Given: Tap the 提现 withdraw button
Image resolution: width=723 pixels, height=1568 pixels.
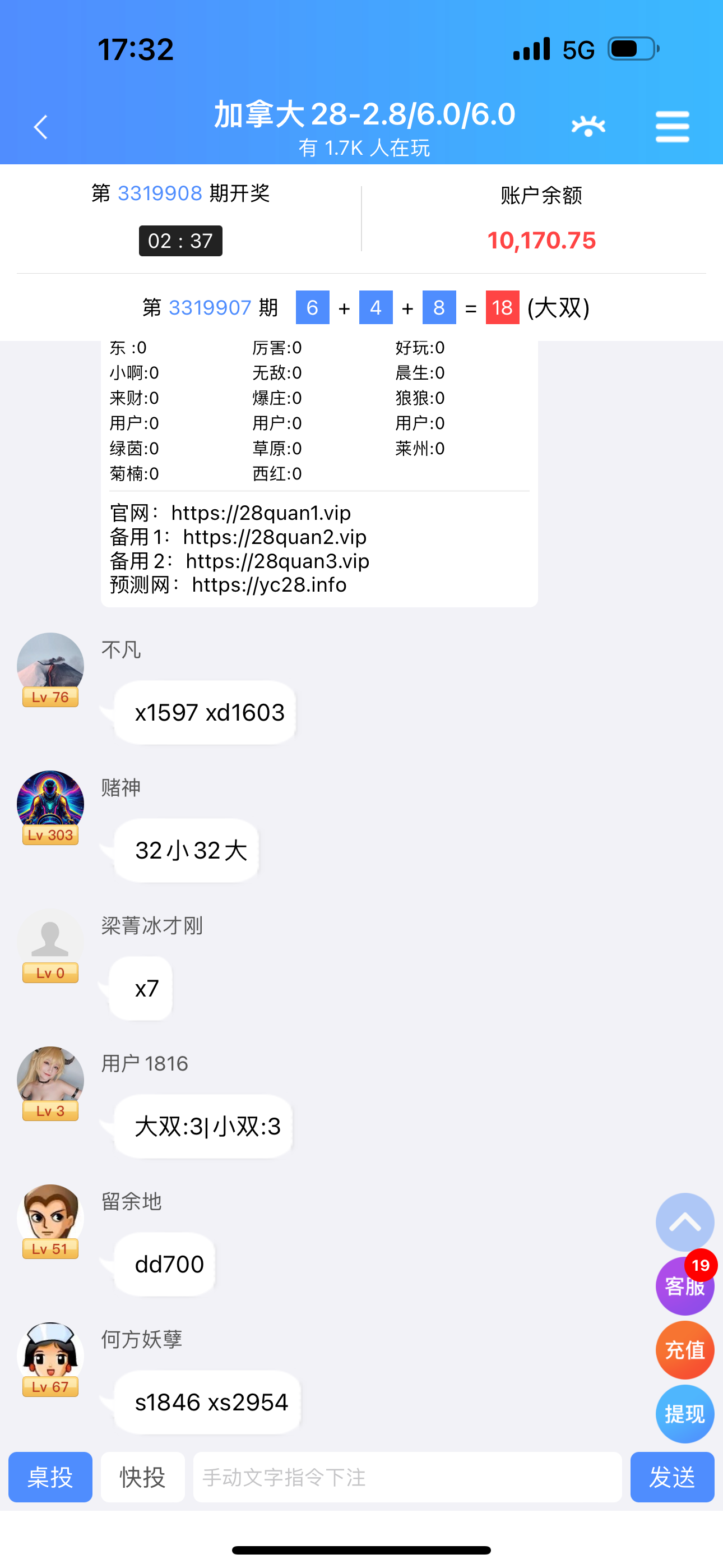Looking at the screenshot, I should pyautogui.click(x=685, y=1413).
